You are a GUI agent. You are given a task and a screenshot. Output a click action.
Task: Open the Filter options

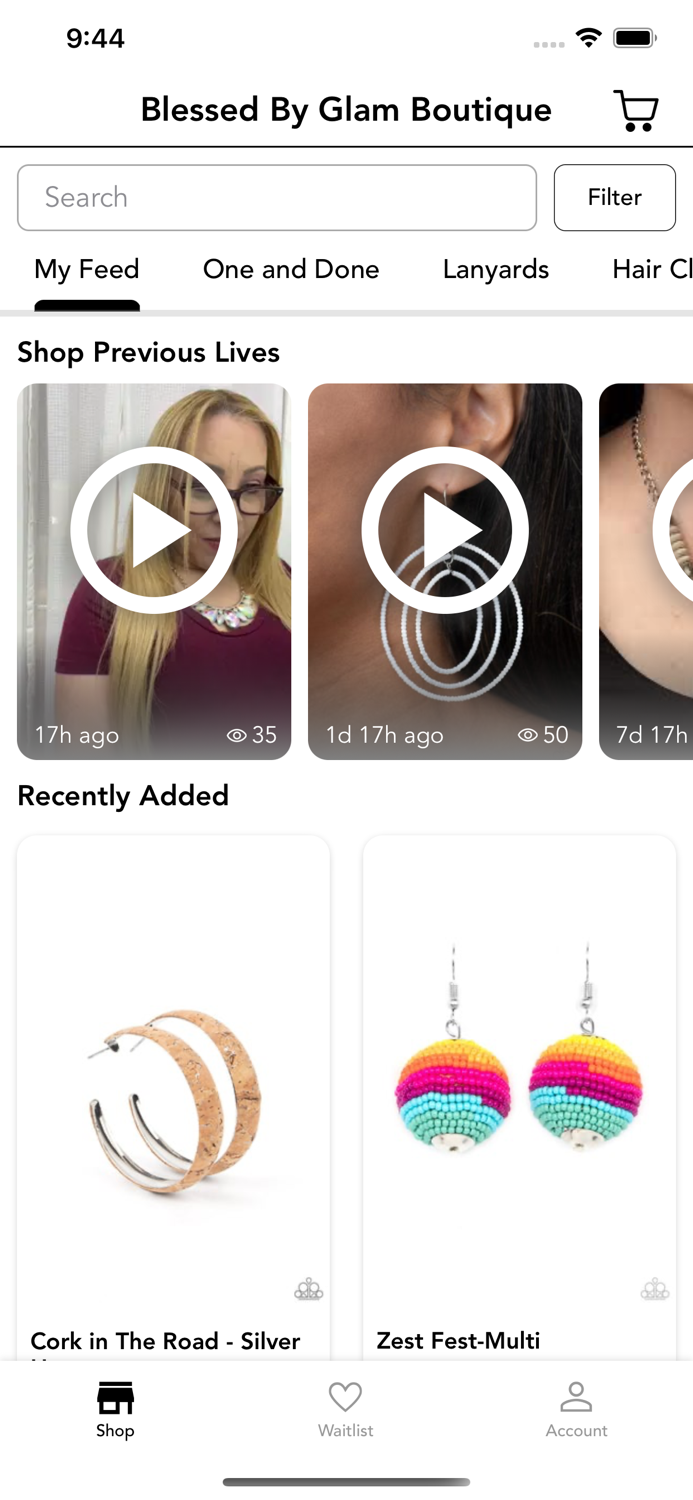point(615,197)
